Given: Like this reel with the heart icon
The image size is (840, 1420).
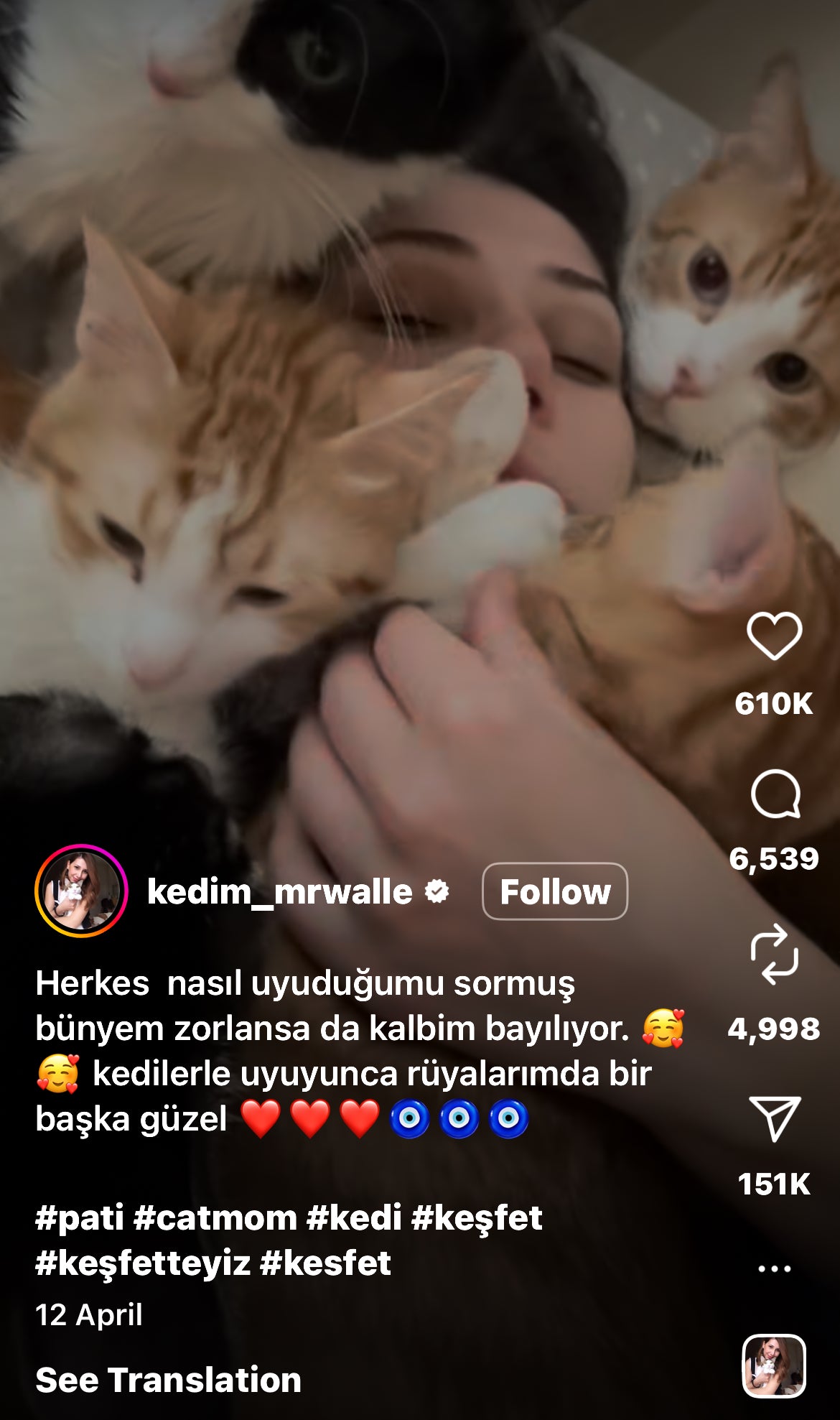Looking at the screenshot, I should click(774, 636).
